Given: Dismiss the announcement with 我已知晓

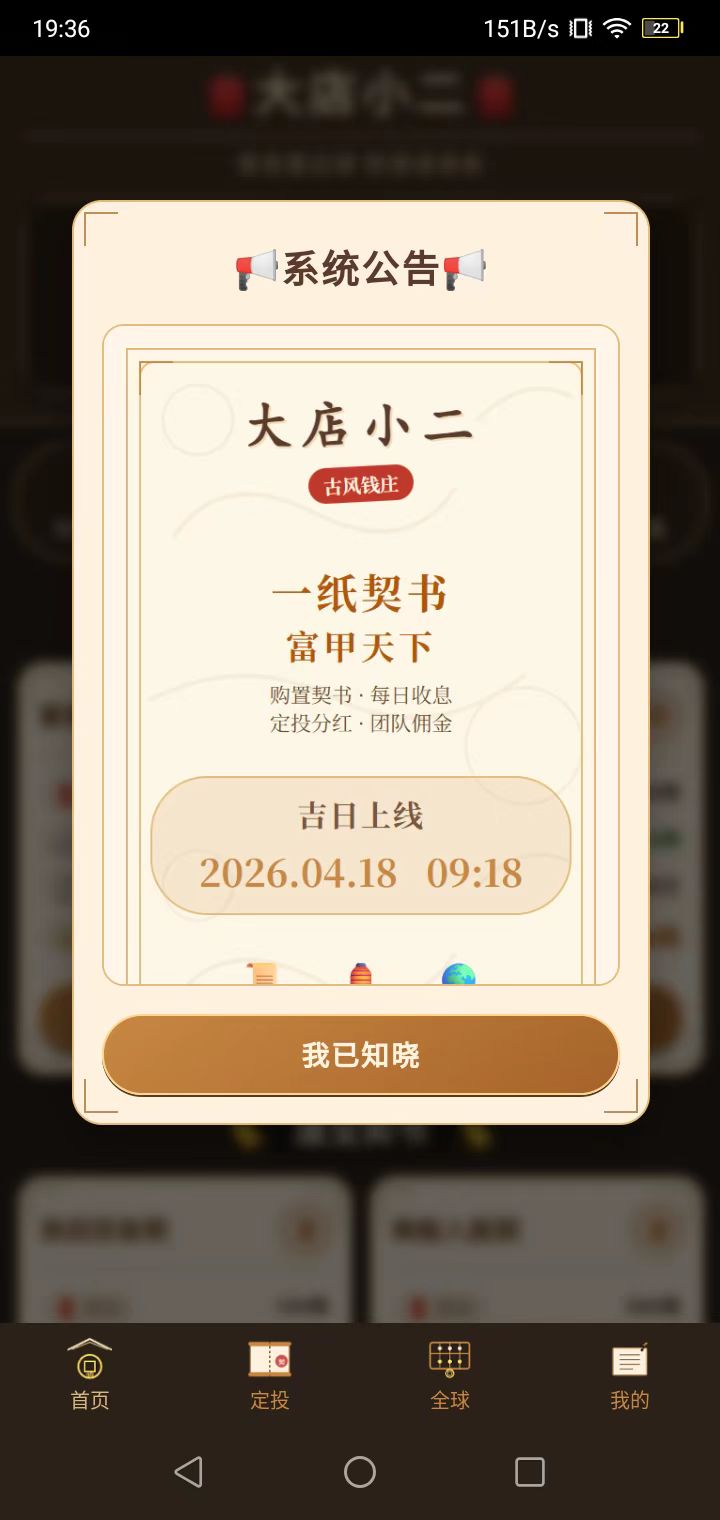Looking at the screenshot, I should click(360, 1055).
